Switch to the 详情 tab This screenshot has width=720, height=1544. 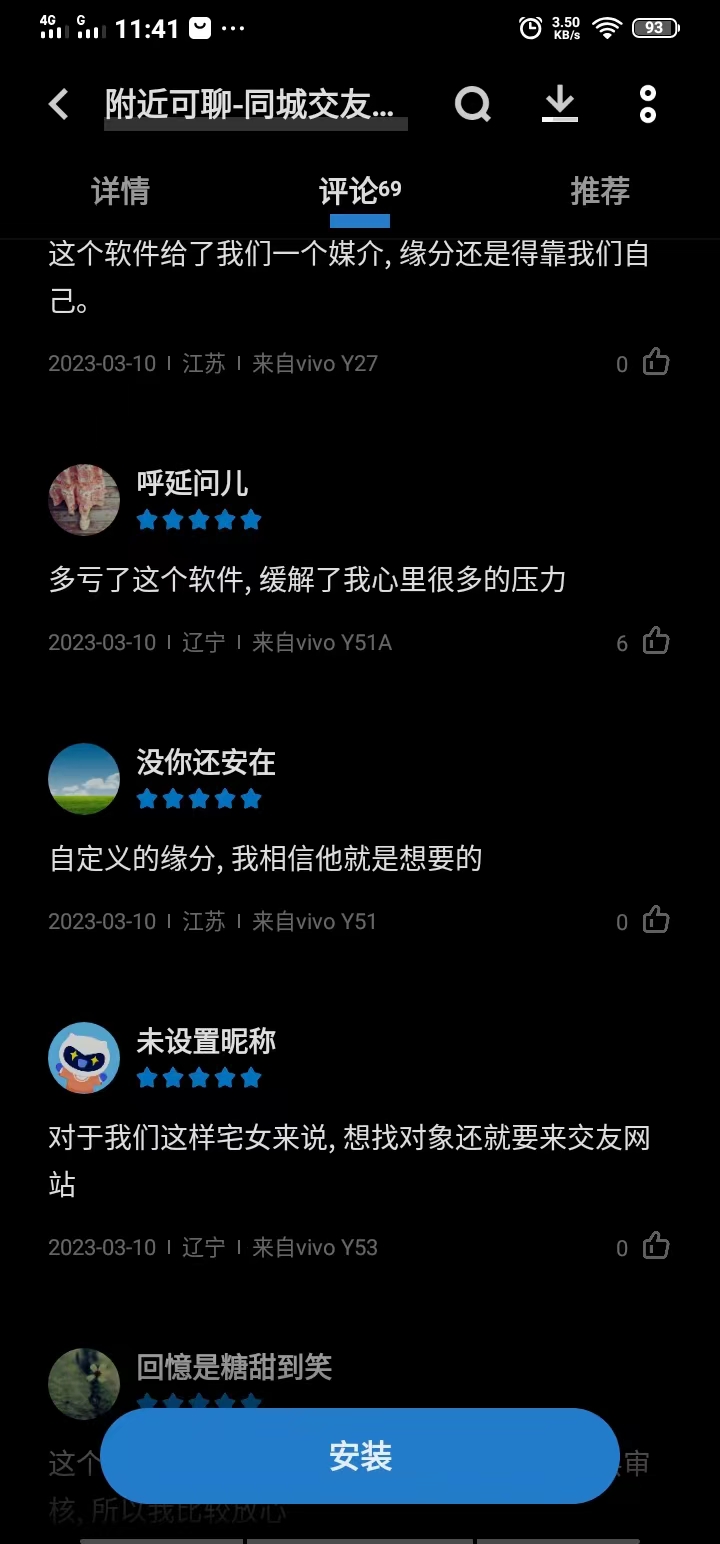tap(118, 191)
